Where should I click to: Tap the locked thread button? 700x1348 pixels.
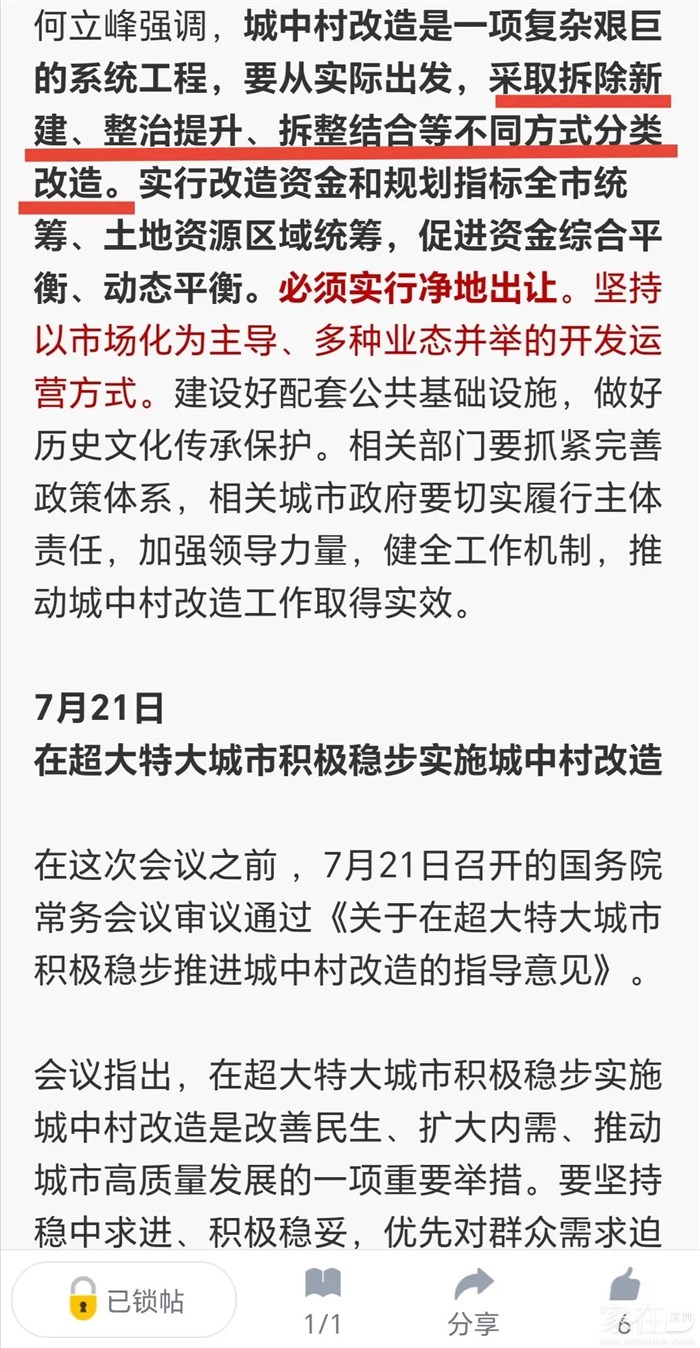125,1300
